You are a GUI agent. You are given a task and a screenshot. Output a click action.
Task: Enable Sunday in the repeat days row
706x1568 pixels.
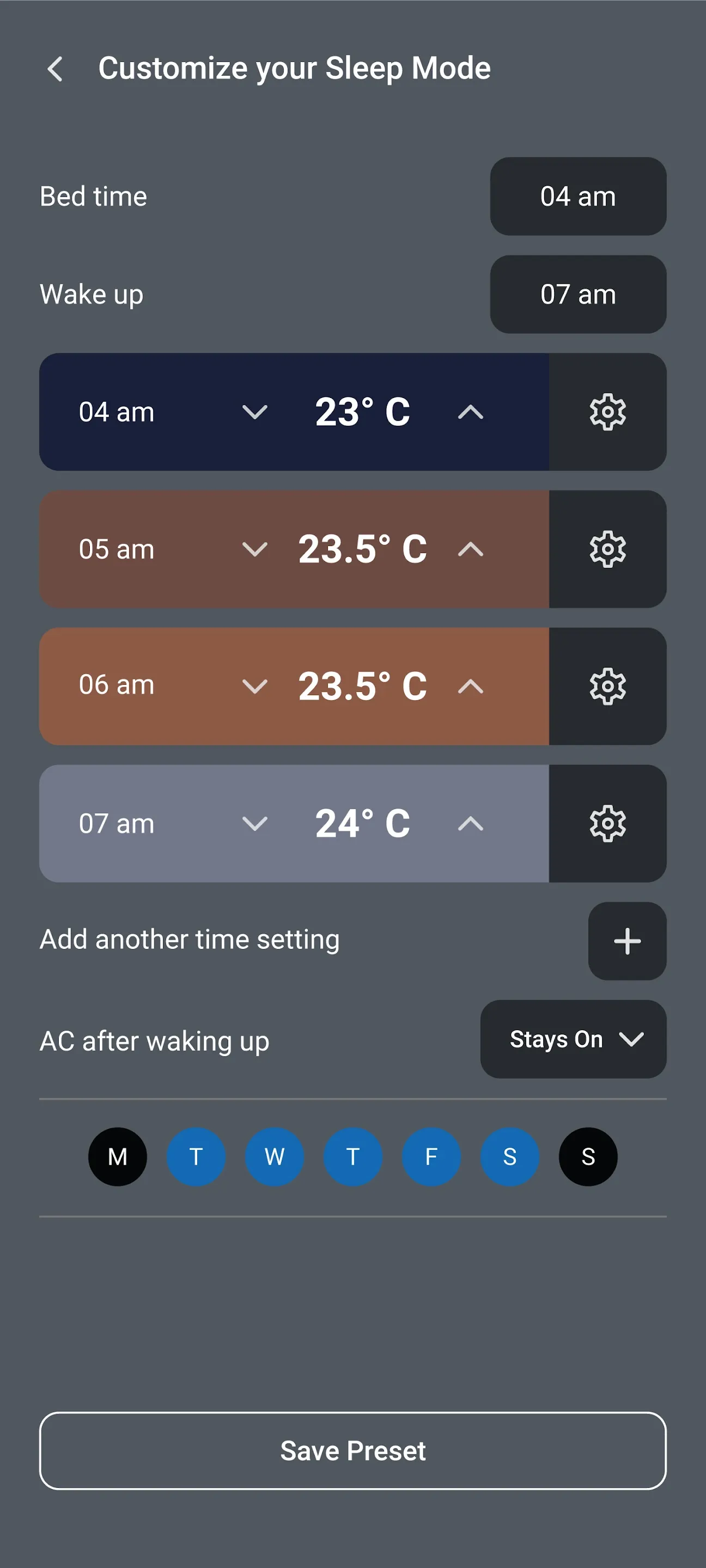pyautogui.click(x=587, y=1156)
